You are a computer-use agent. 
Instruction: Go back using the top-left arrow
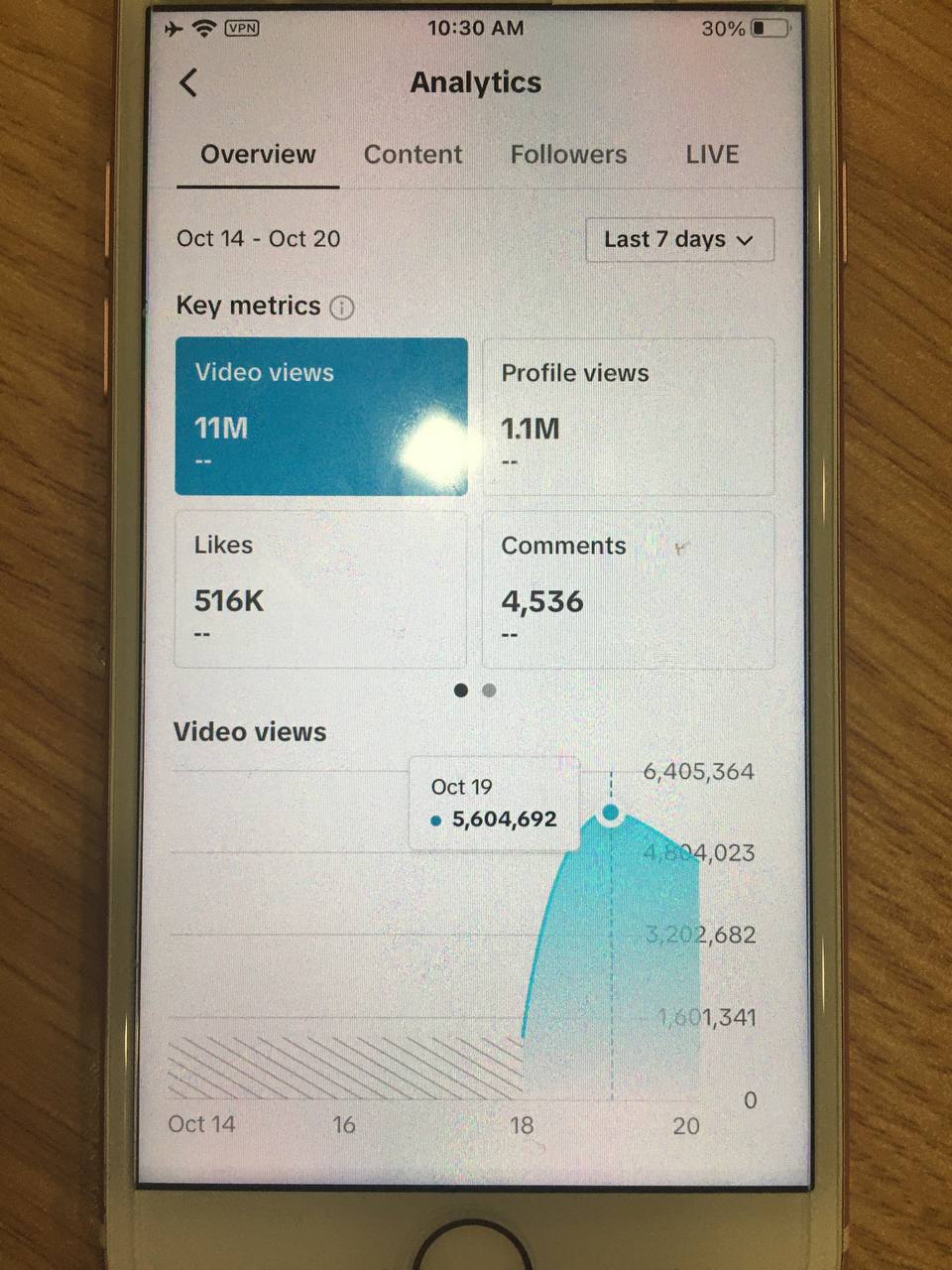point(188,82)
